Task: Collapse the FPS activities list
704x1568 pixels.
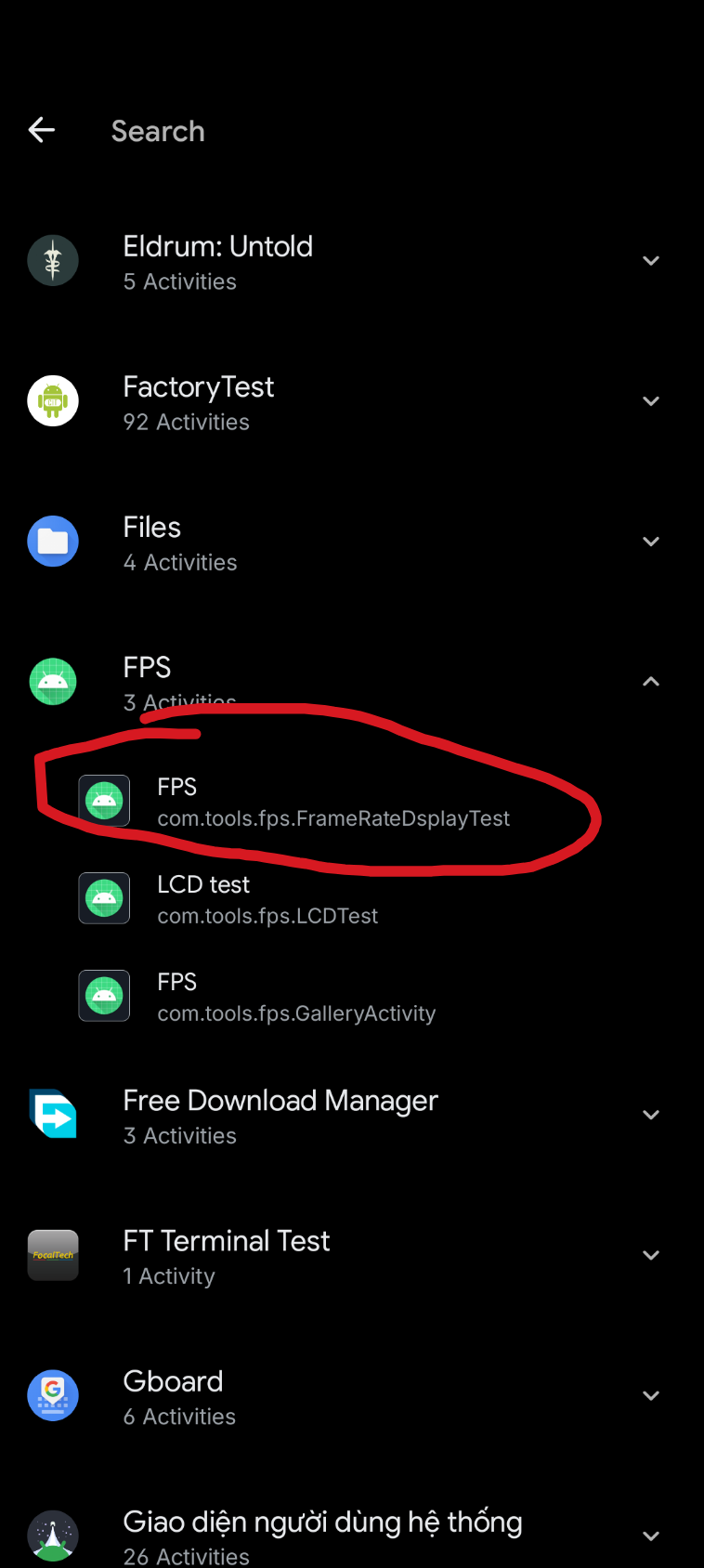Action: click(651, 682)
